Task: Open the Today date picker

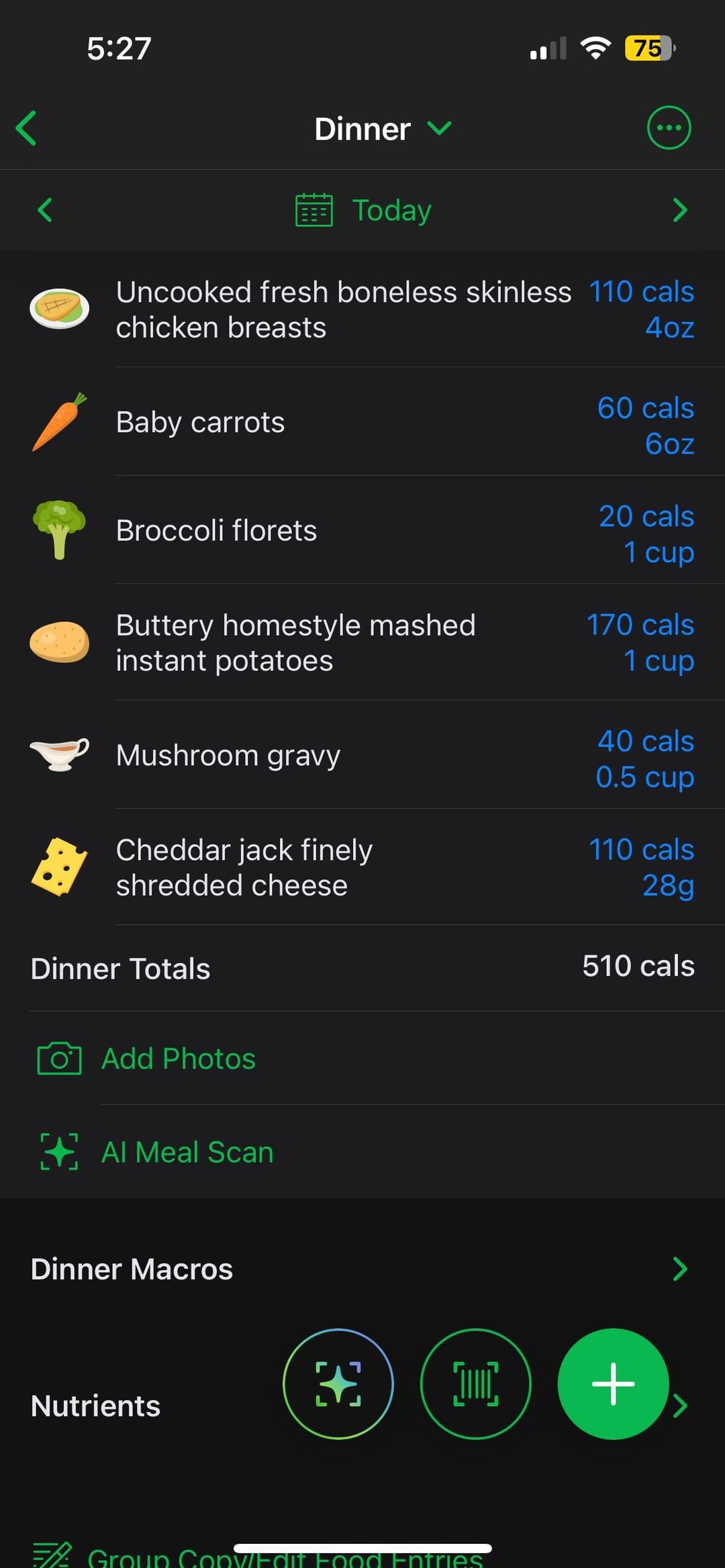Action: [363, 210]
